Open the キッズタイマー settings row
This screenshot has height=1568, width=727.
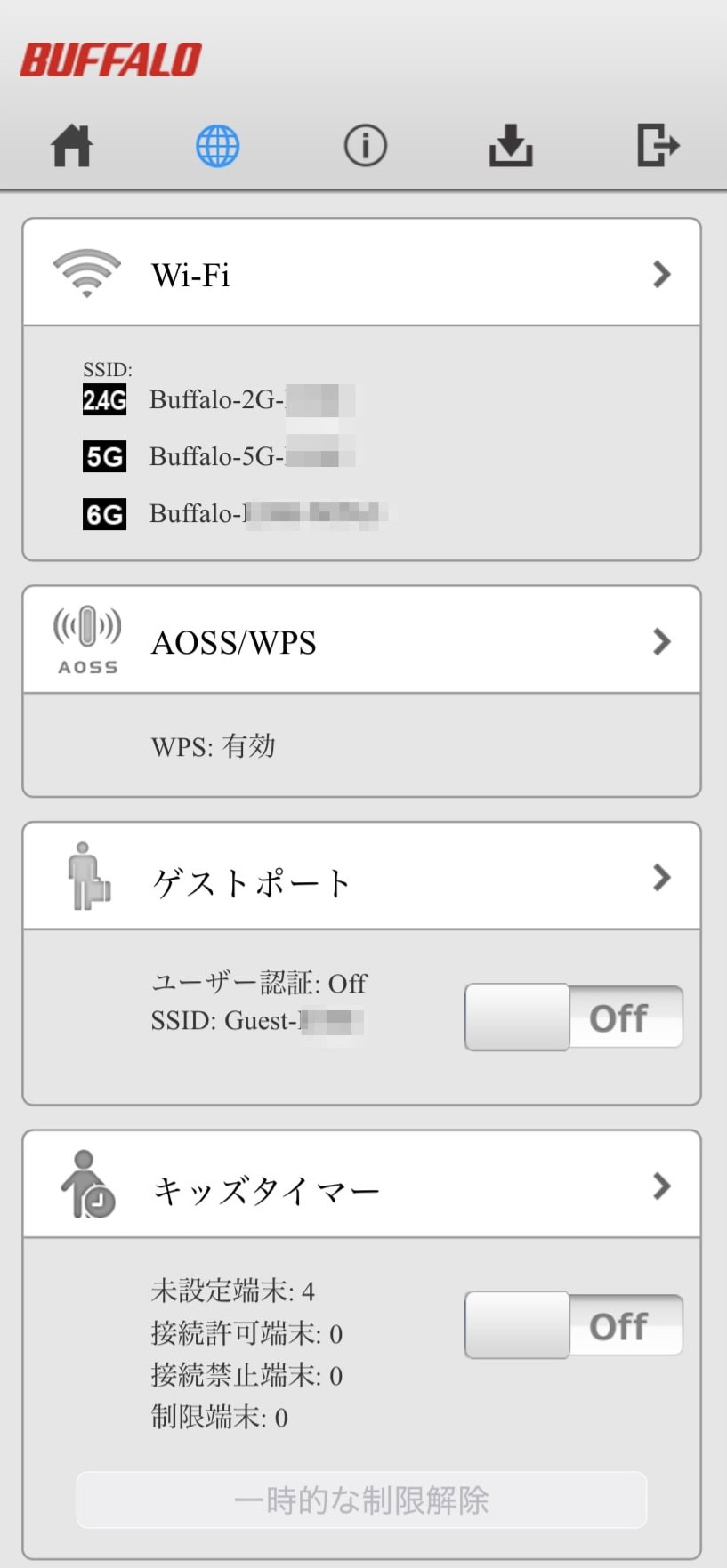[361, 1185]
